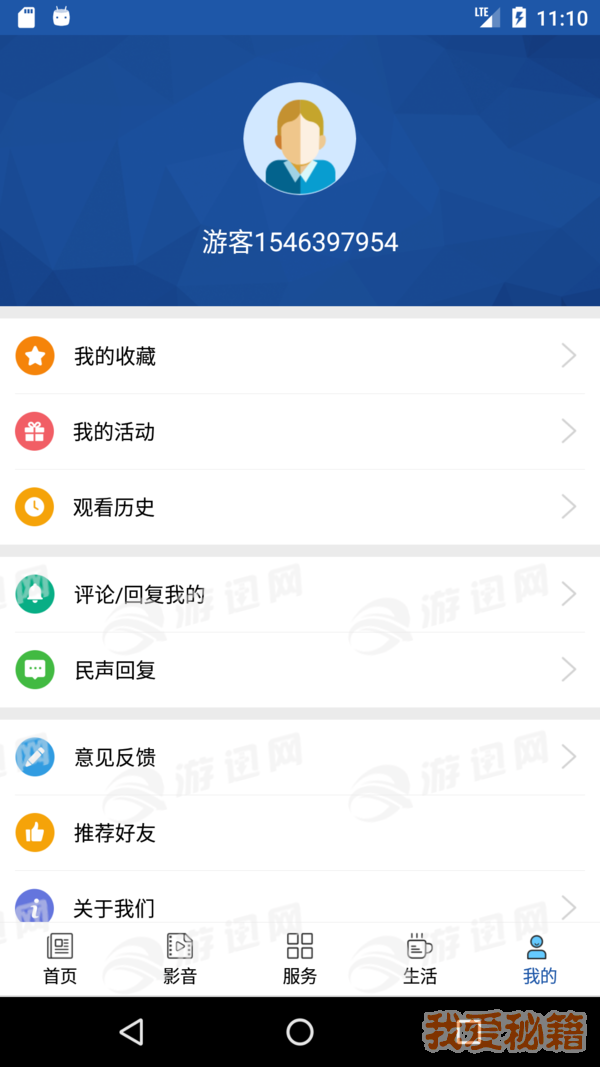Tap the system back button

point(131,1032)
